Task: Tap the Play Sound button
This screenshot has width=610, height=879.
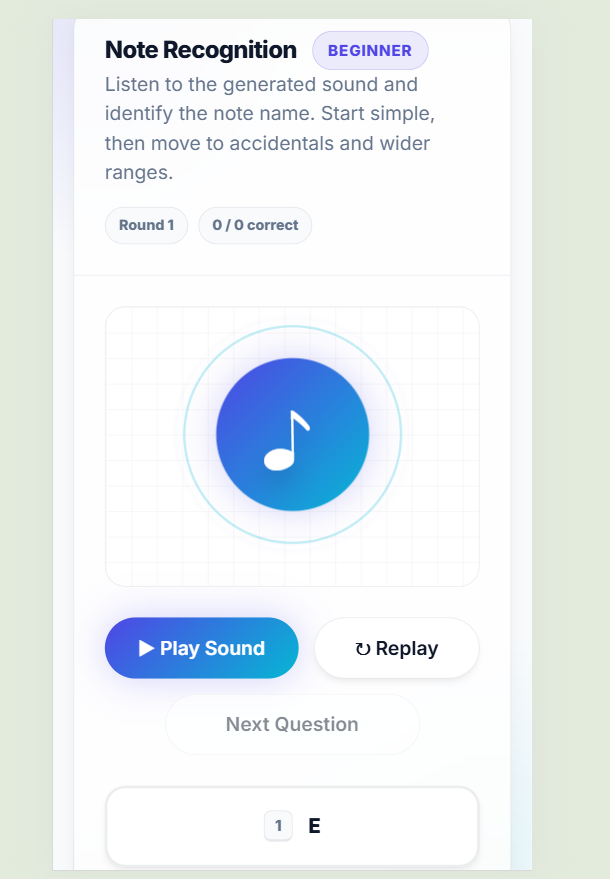Action: tap(201, 648)
